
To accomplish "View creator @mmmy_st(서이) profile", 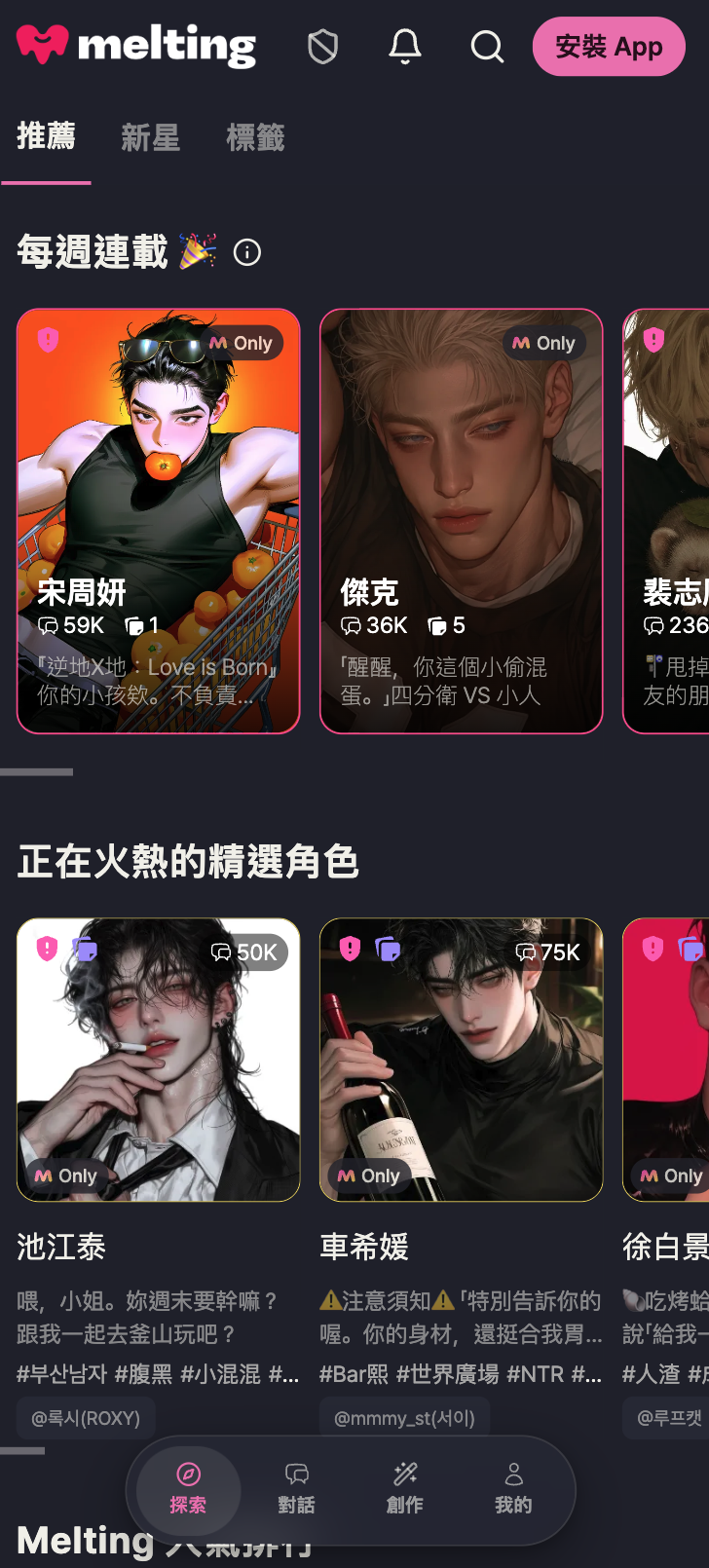I will tap(404, 1418).
